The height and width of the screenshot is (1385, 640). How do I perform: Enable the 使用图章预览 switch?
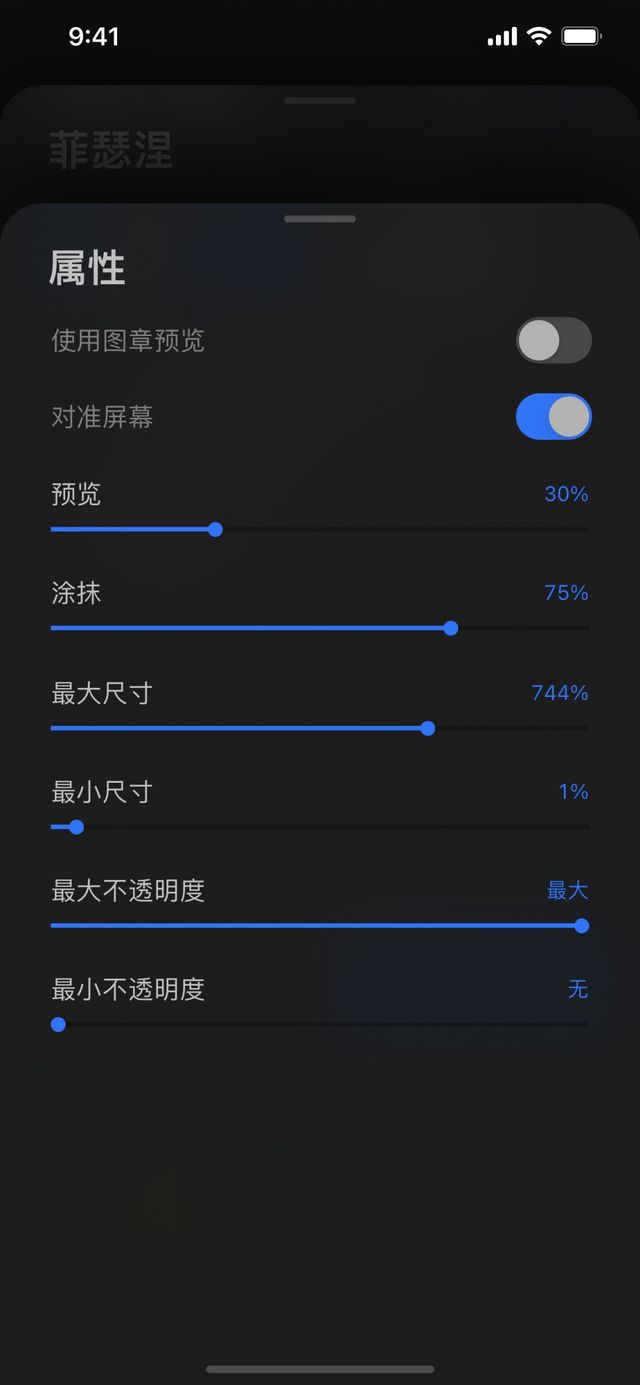tap(553, 340)
